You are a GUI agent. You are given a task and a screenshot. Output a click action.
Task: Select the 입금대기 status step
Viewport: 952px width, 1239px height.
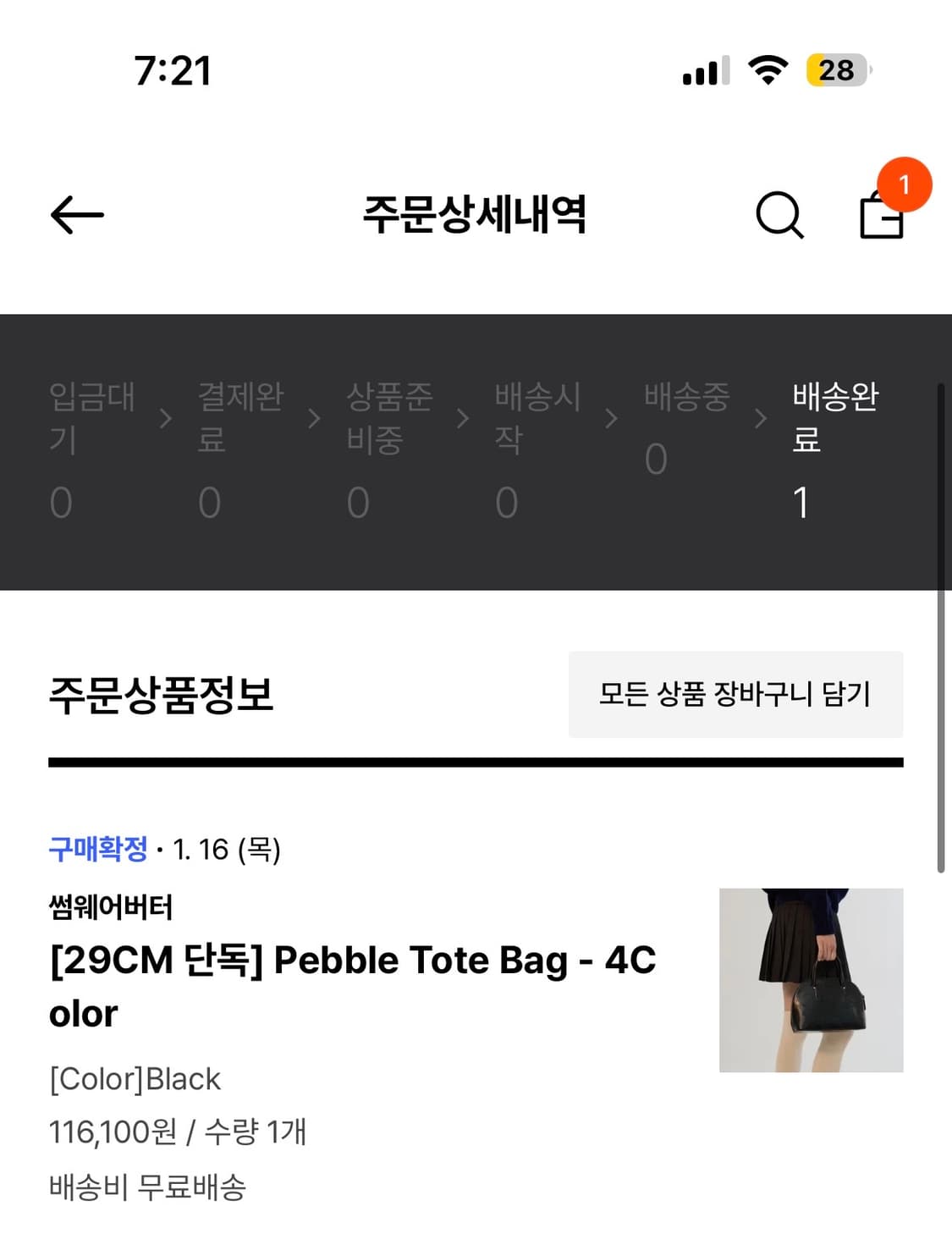pyautogui.click(x=90, y=444)
